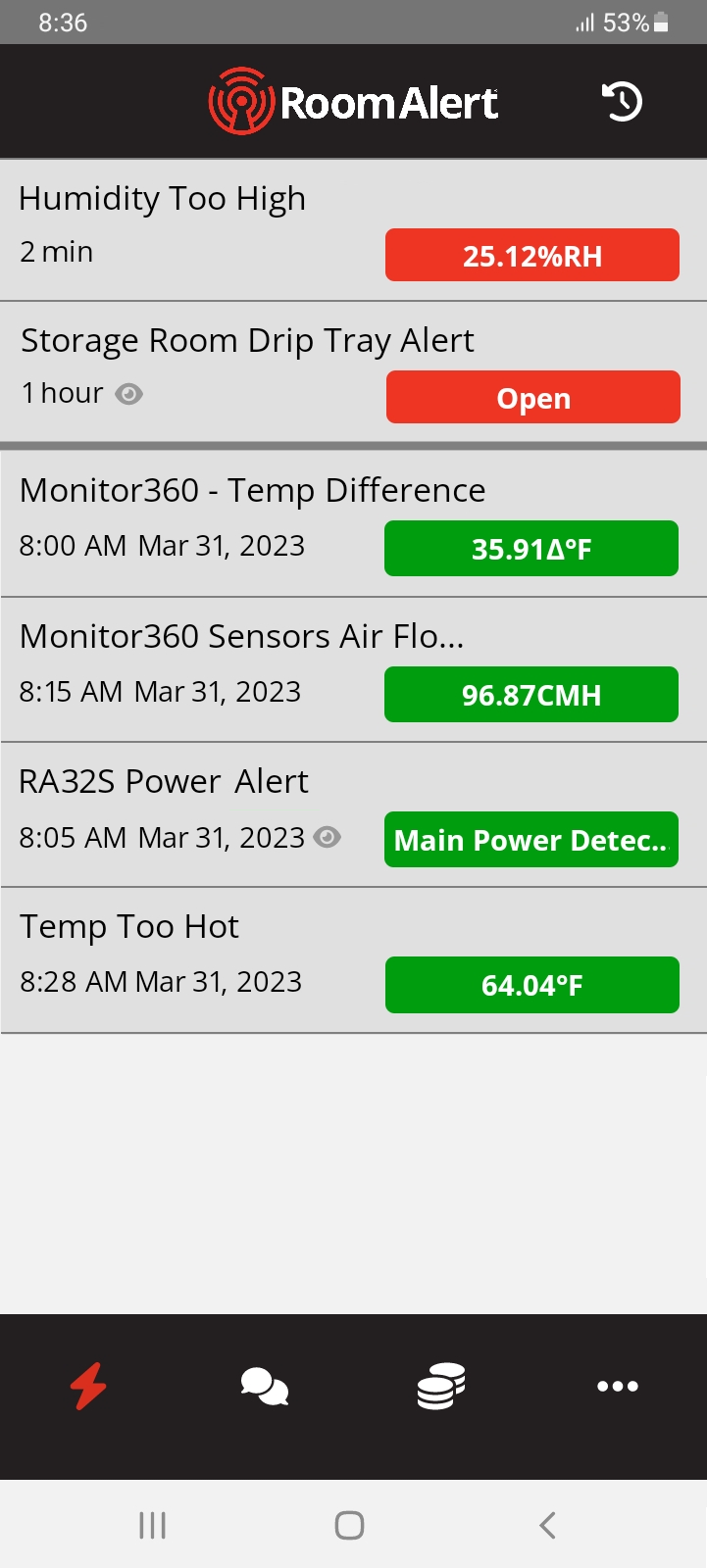
Task: Open the alert history clock icon
Action: point(622,102)
